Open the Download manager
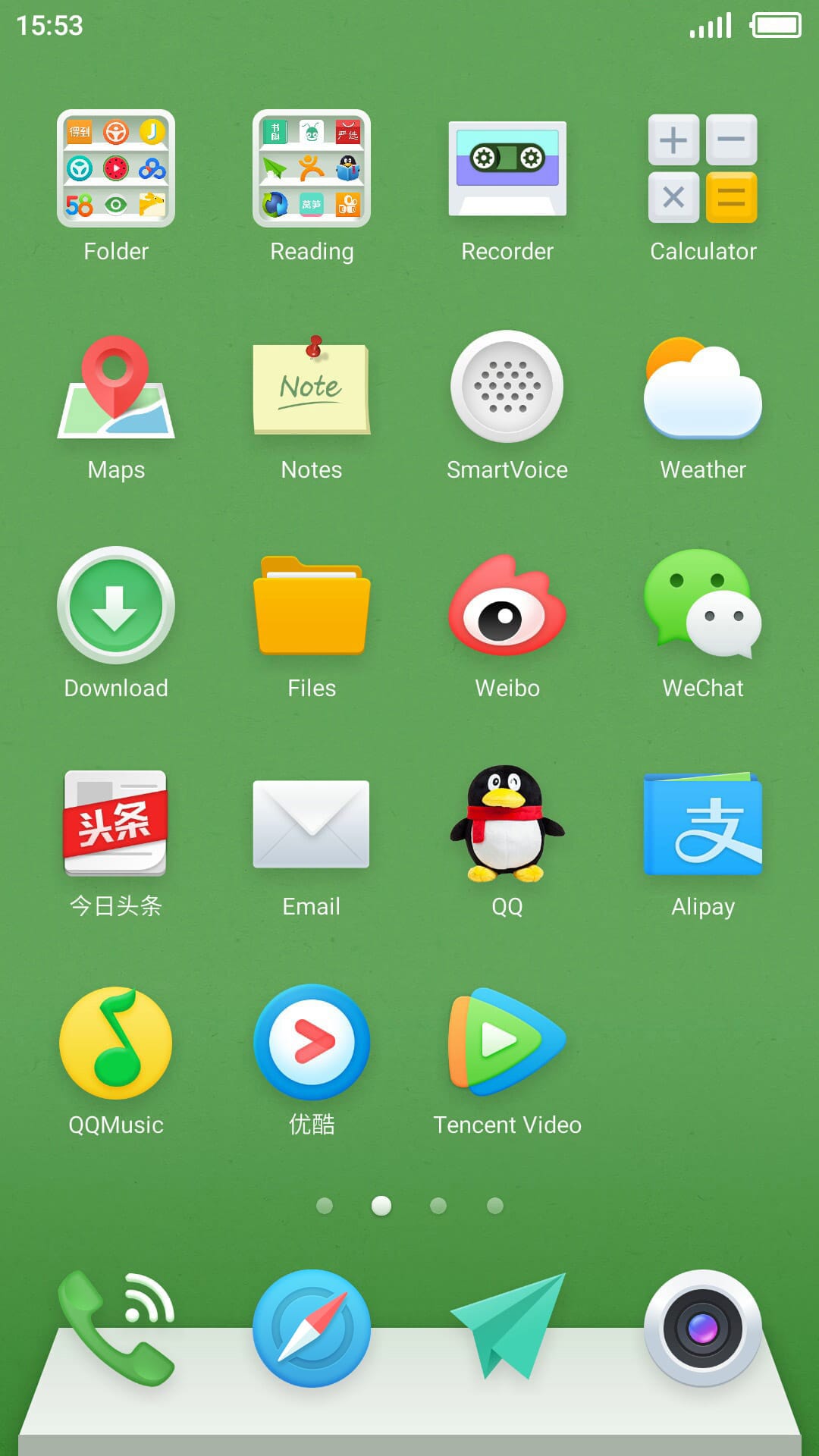819x1456 pixels. [x=116, y=605]
